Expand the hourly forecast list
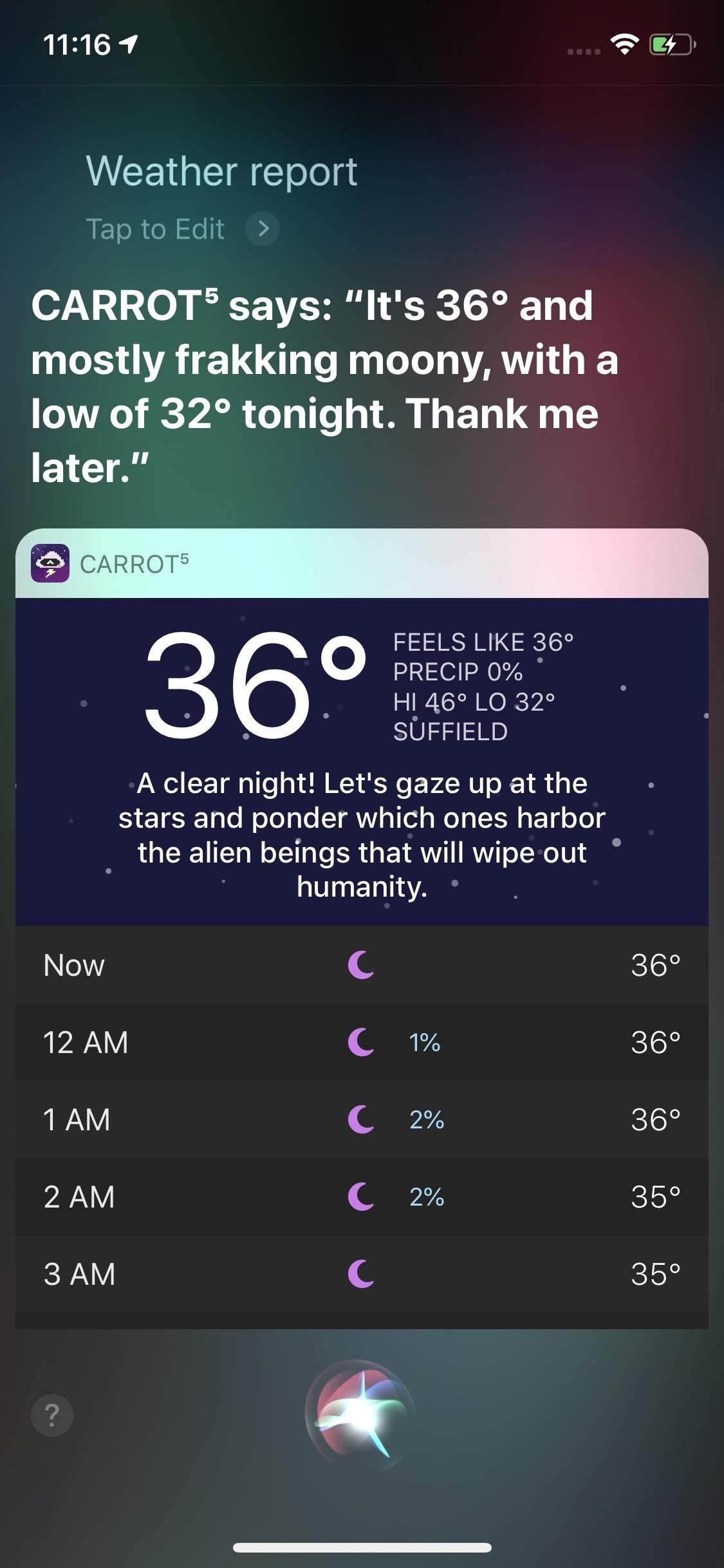Screen dimensions: 724x1568 pos(362,1313)
